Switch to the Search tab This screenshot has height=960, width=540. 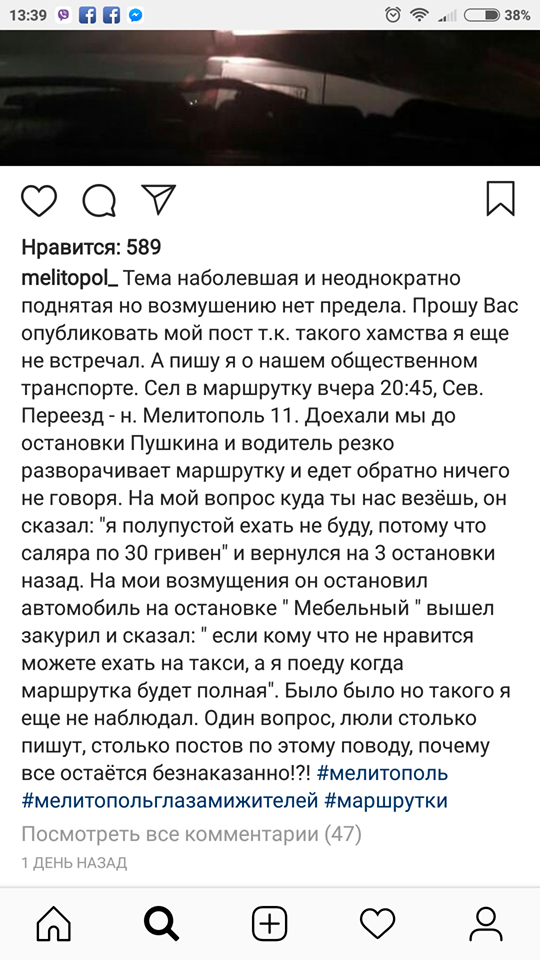[x=162, y=924]
